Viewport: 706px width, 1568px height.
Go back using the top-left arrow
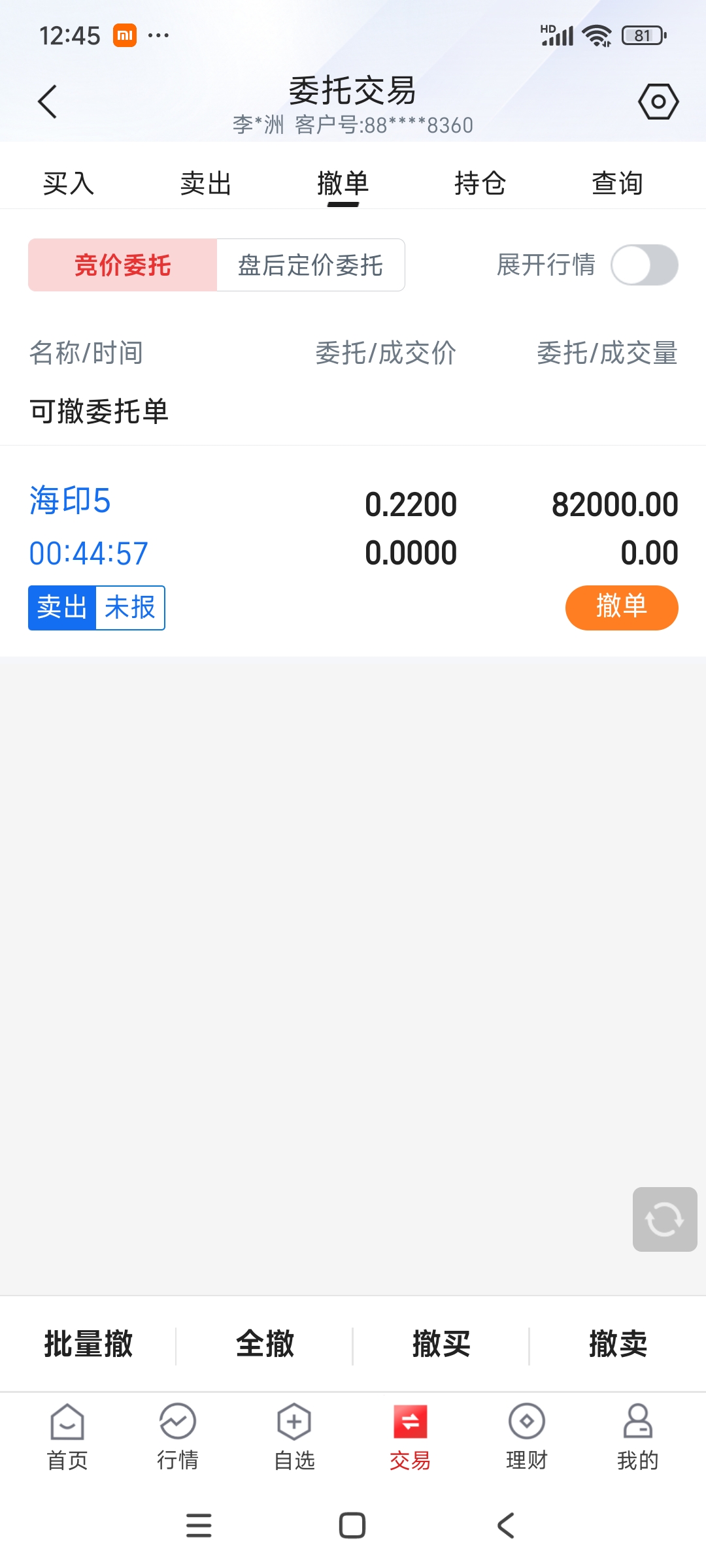point(47,101)
